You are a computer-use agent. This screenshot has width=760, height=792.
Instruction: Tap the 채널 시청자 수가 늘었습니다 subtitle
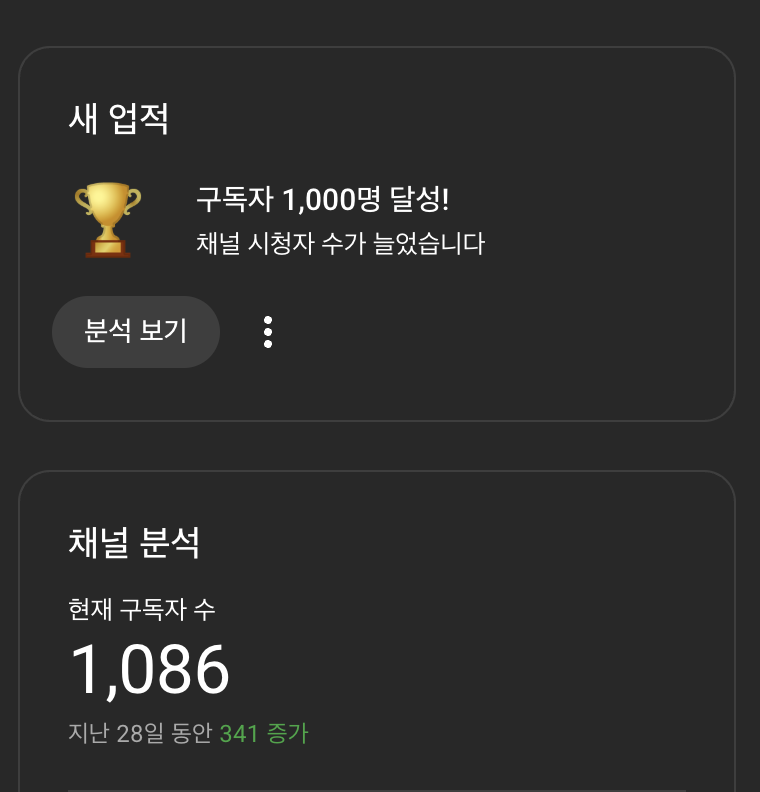coord(338,244)
